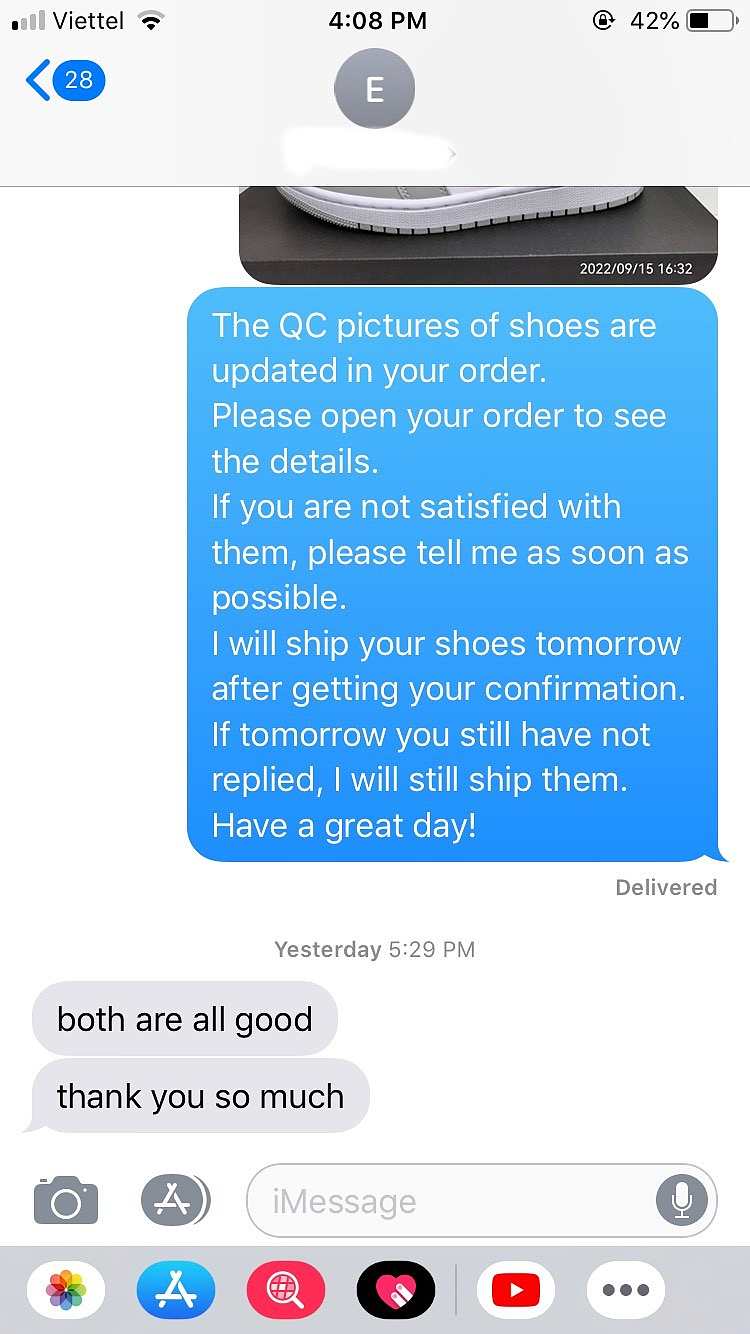The height and width of the screenshot is (1334, 750).
Task: Open contact details for E
Action: pyautogui.click(x=374, y=90)
